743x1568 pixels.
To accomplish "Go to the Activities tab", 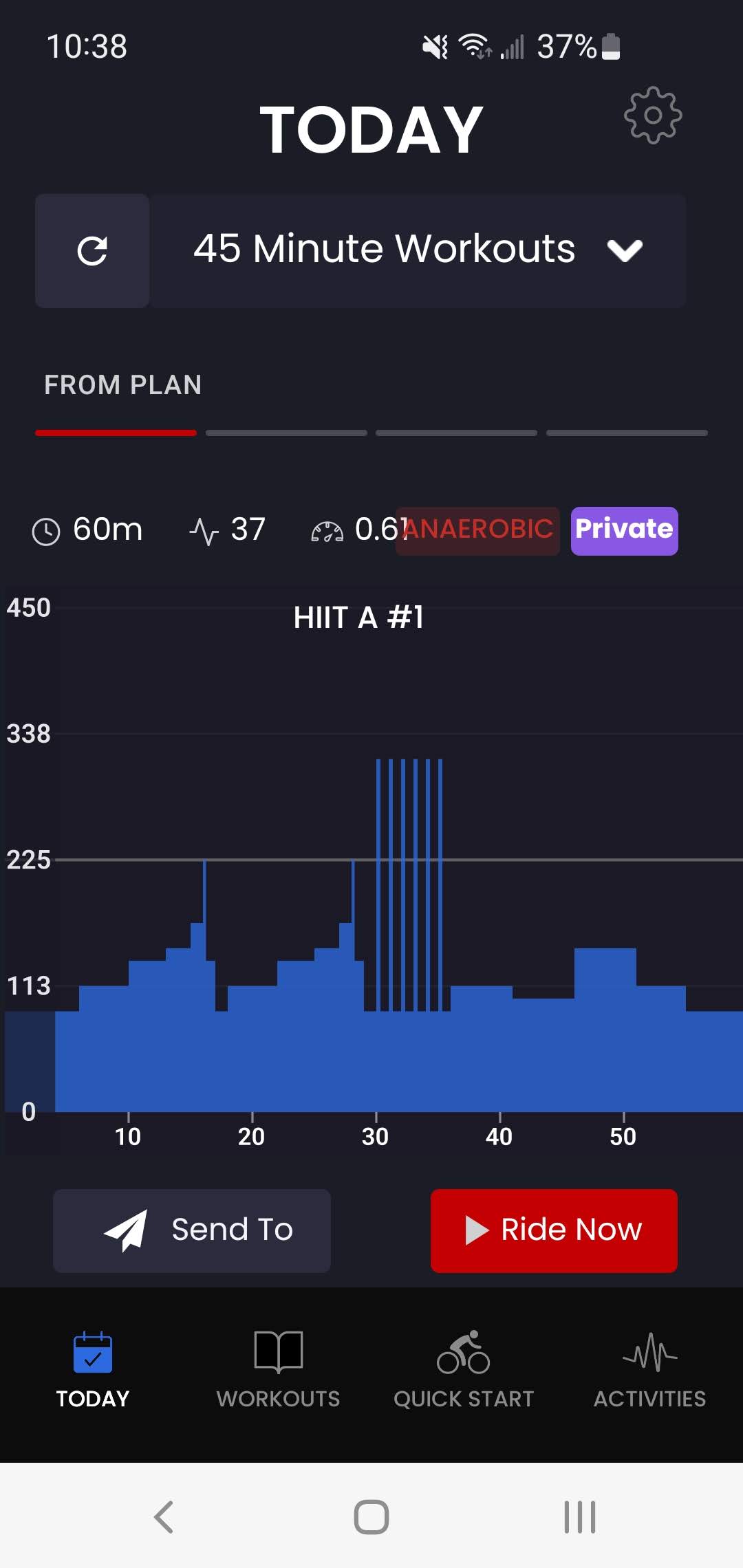I will pos(649,1369).
